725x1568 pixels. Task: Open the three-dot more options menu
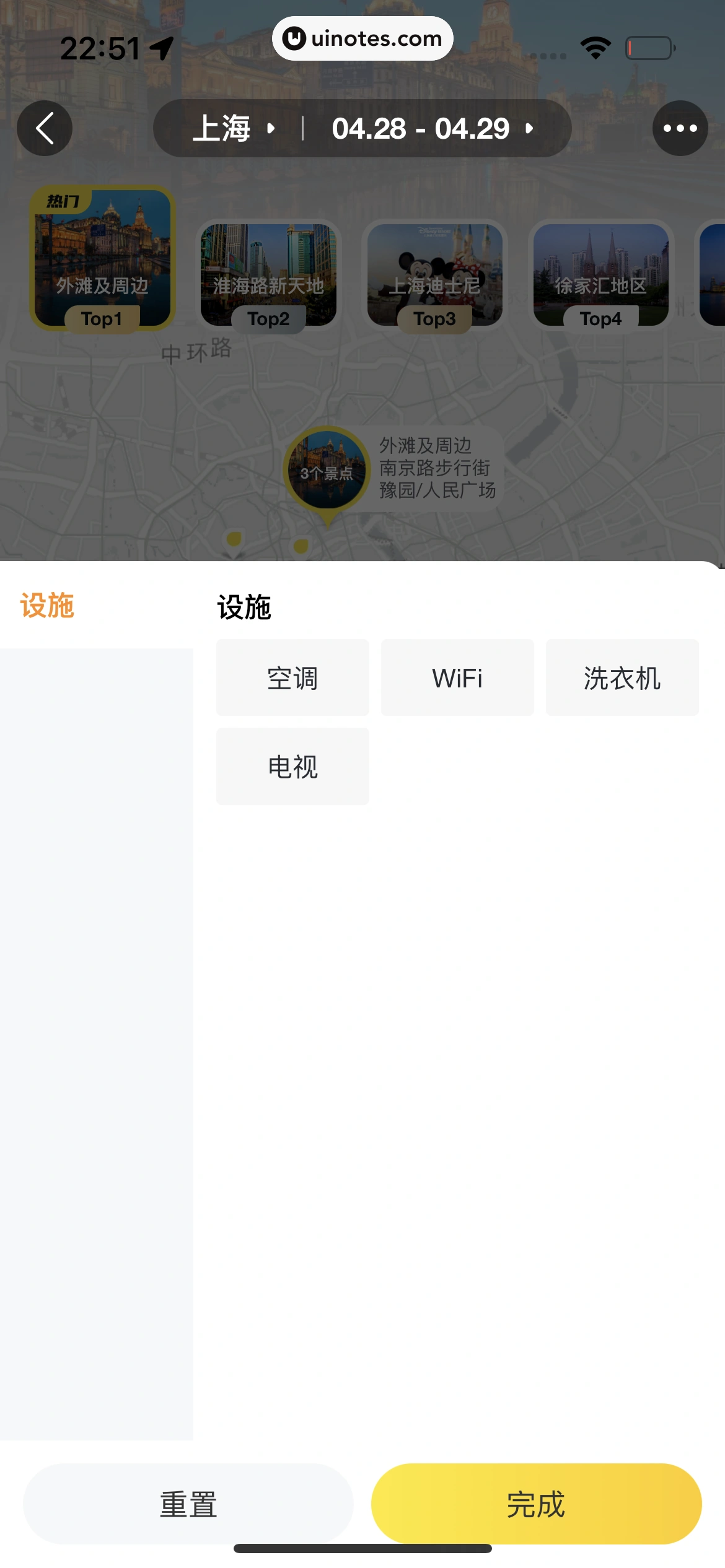(x=680, y=128)
